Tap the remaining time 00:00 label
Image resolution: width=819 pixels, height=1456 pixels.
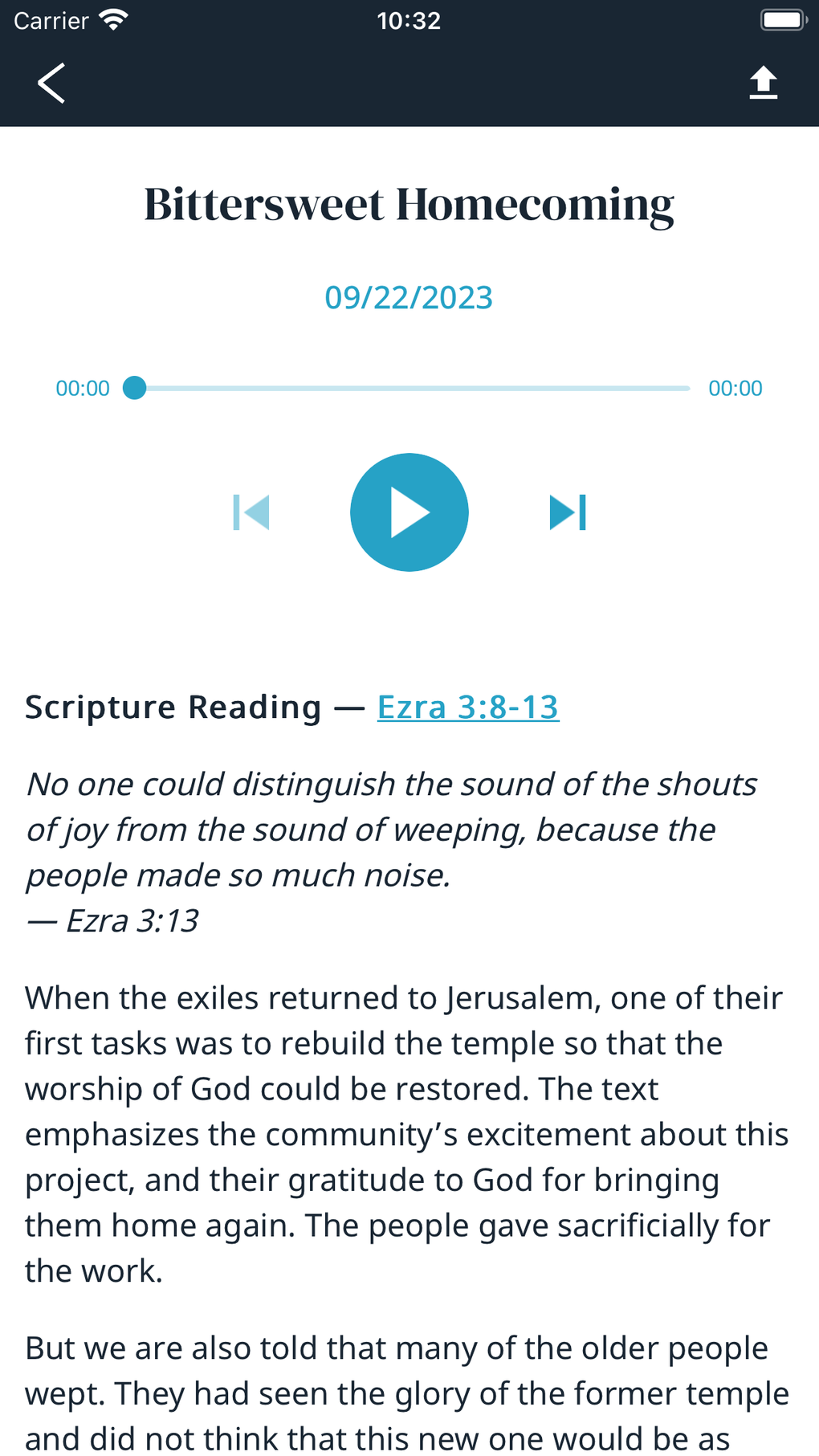(735, 388)
